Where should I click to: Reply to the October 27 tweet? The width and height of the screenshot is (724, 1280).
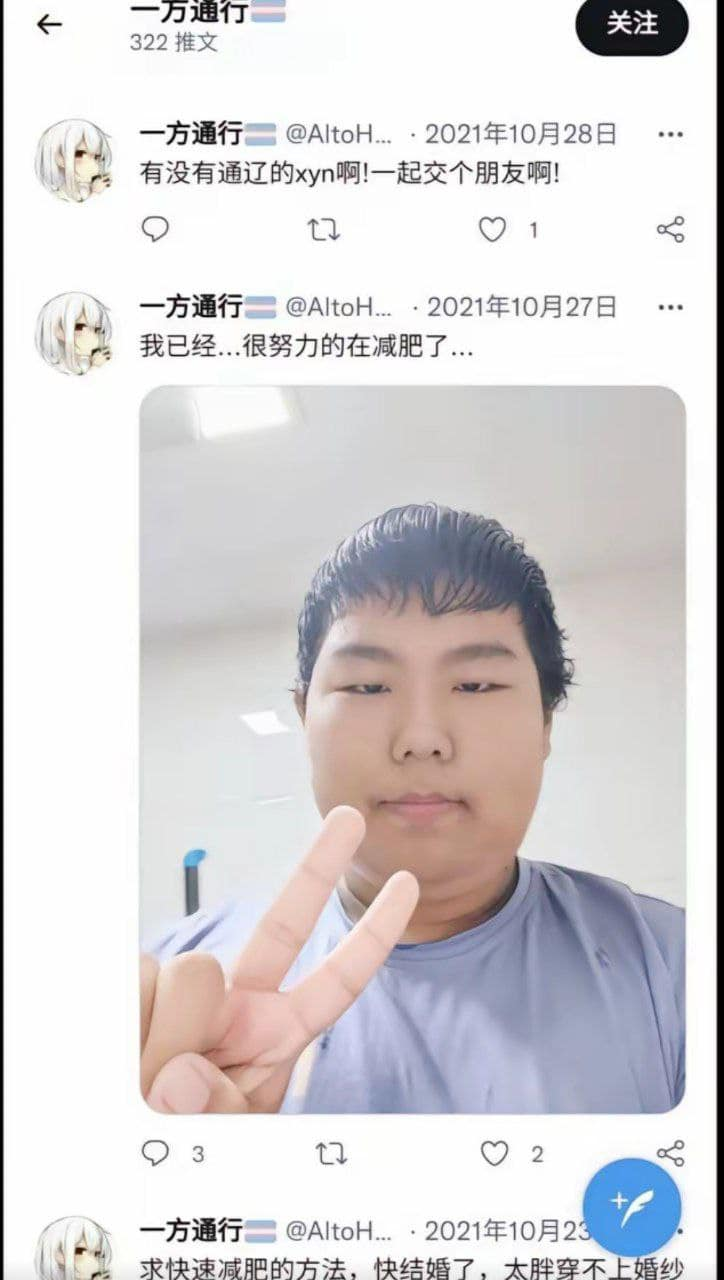click(155, 1153)
